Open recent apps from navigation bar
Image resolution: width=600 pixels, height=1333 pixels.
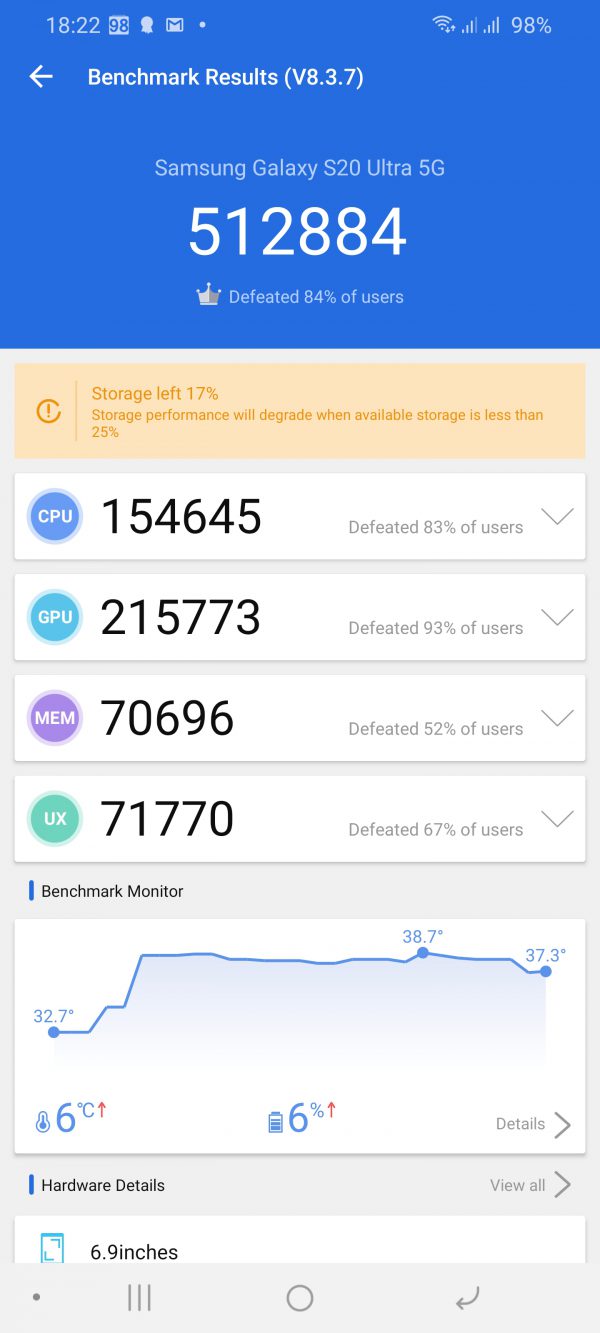[139, 1298]
